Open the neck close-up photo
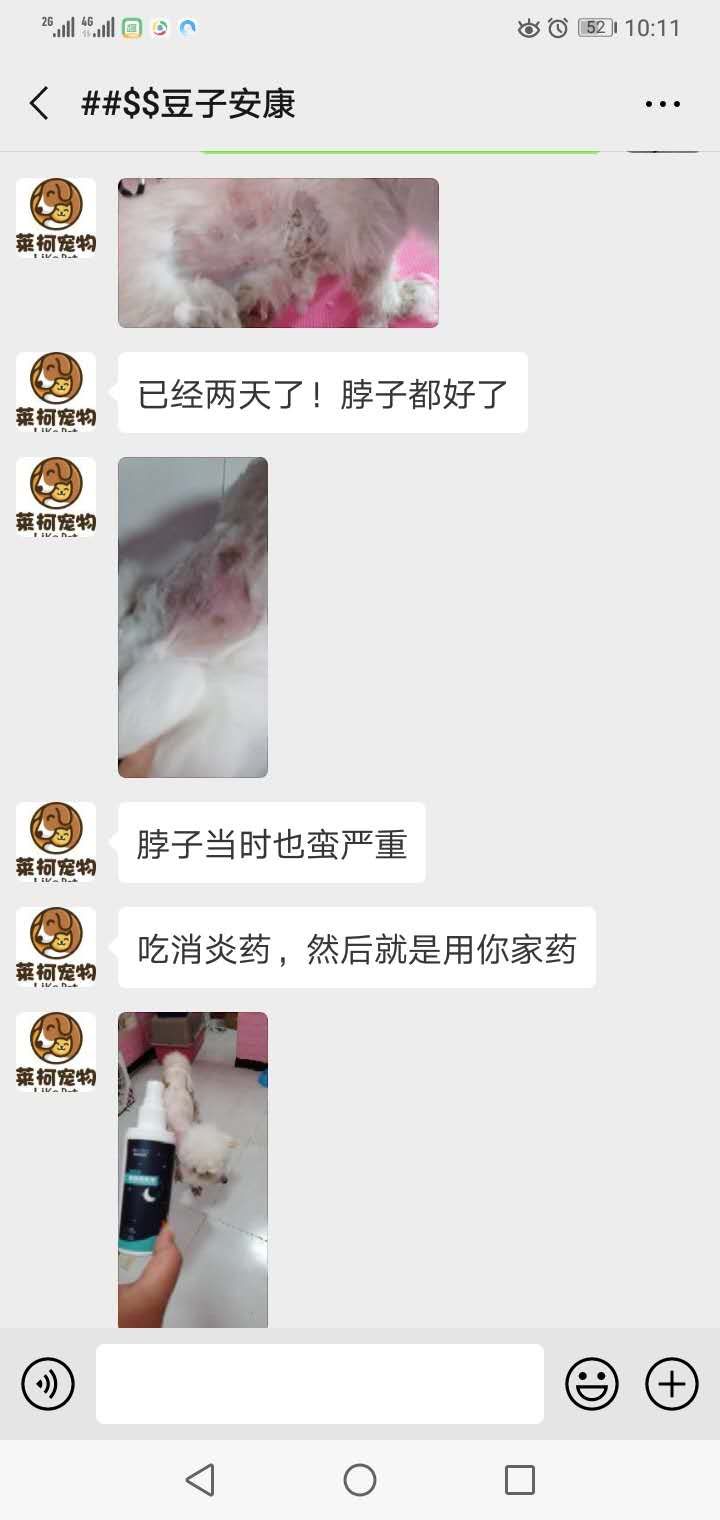The width and height of the screenshot is (720, 1520). tap(193, 617)
